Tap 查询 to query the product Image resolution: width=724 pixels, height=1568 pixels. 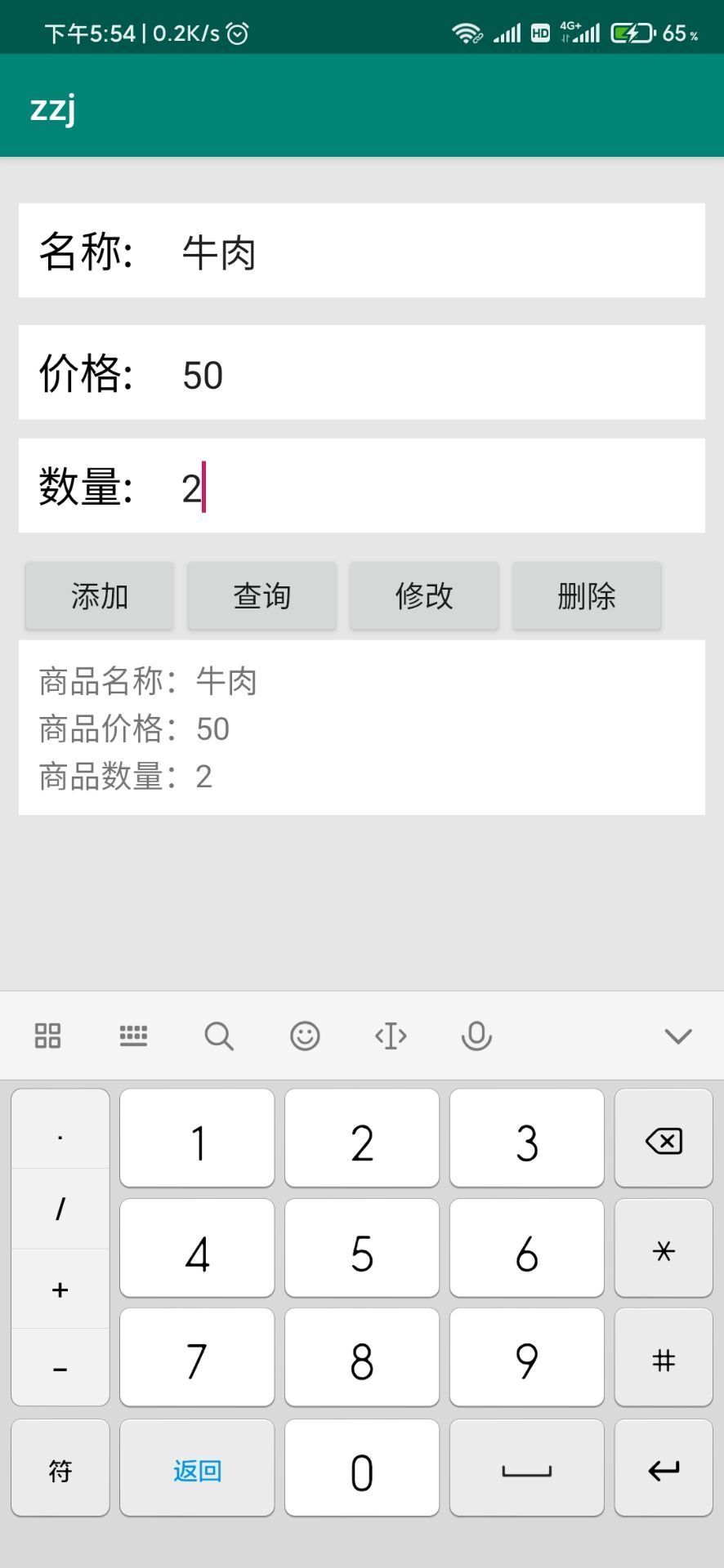click(x=262, y=596)
